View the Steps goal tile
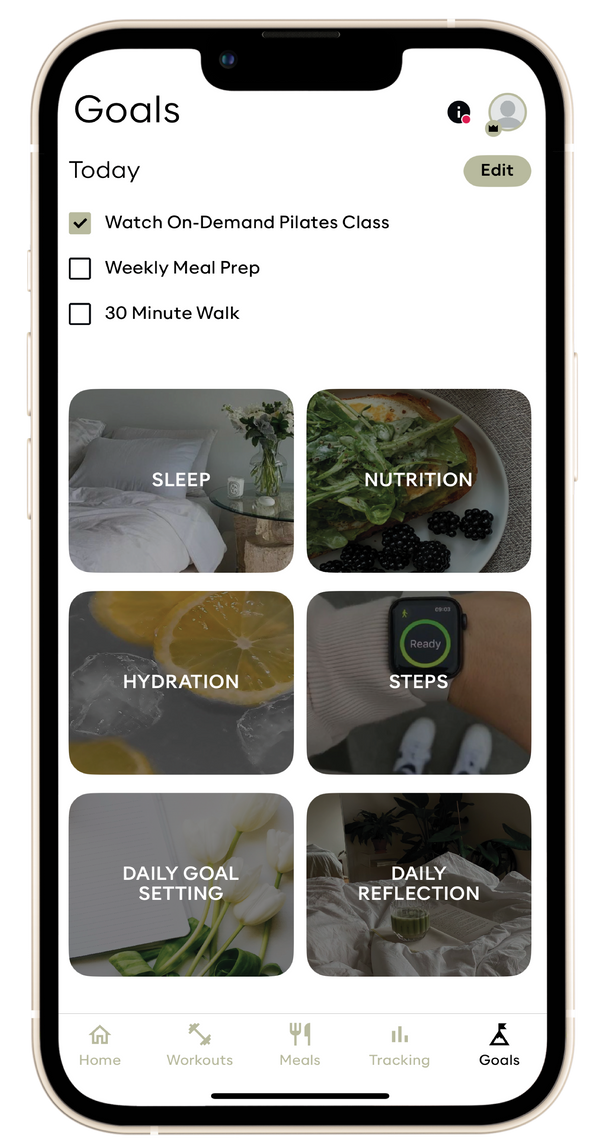This screenshot has width=600, height=1140. pos(418,682)
